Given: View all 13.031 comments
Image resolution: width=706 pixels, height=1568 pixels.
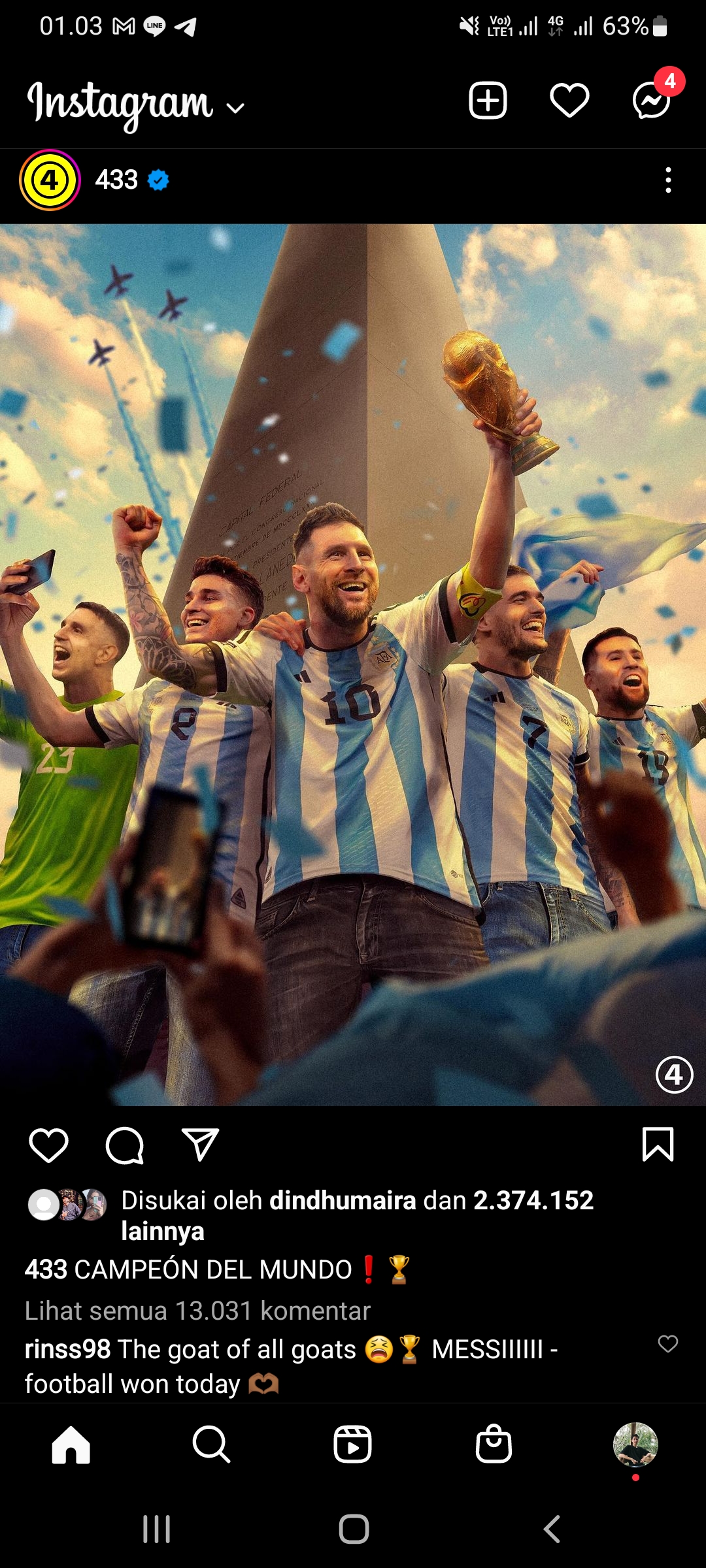Looking at the screenshot, I should (197, 1311).
